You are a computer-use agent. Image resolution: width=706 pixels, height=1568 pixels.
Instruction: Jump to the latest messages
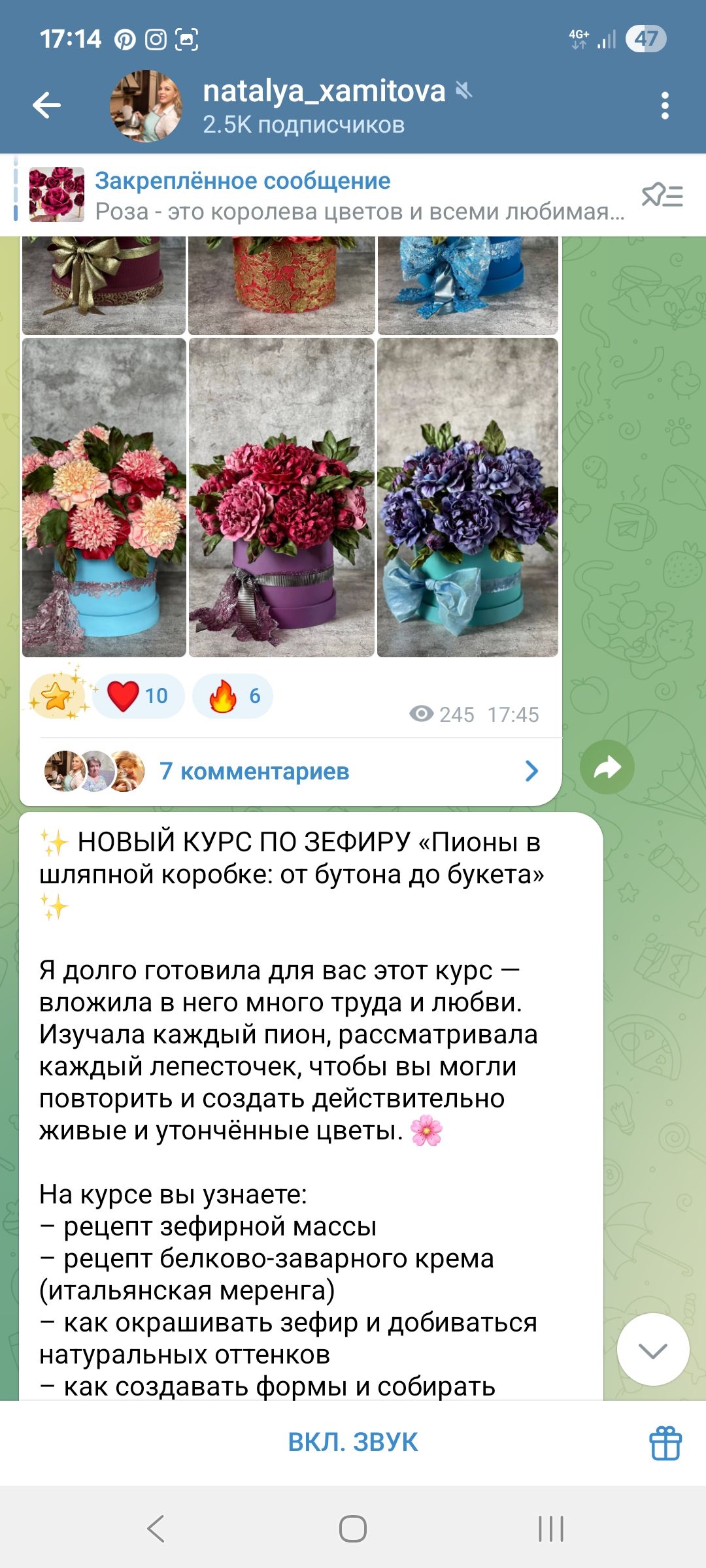pos(653,1350)
